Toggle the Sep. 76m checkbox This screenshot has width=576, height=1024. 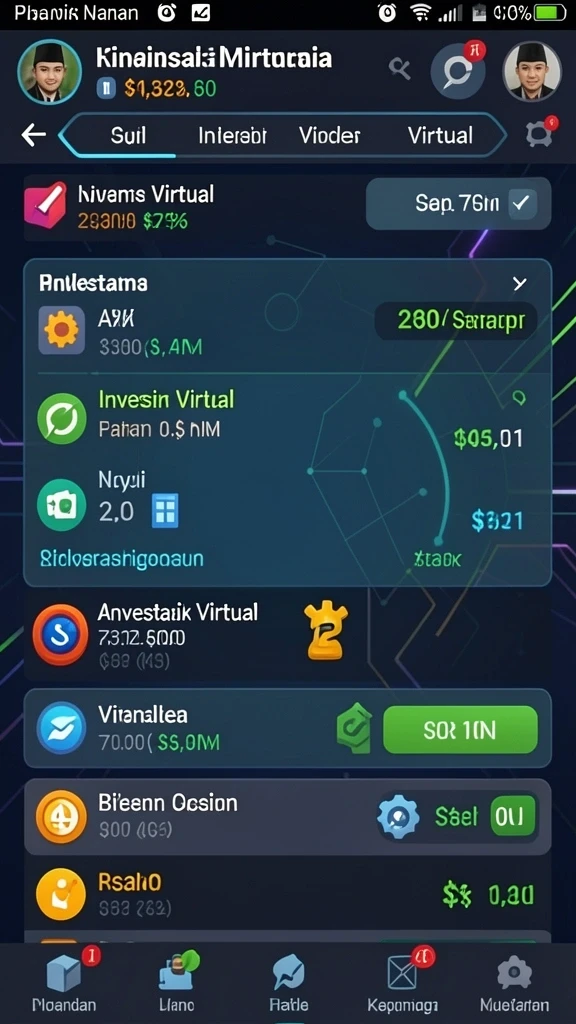[x=522, y=204]
